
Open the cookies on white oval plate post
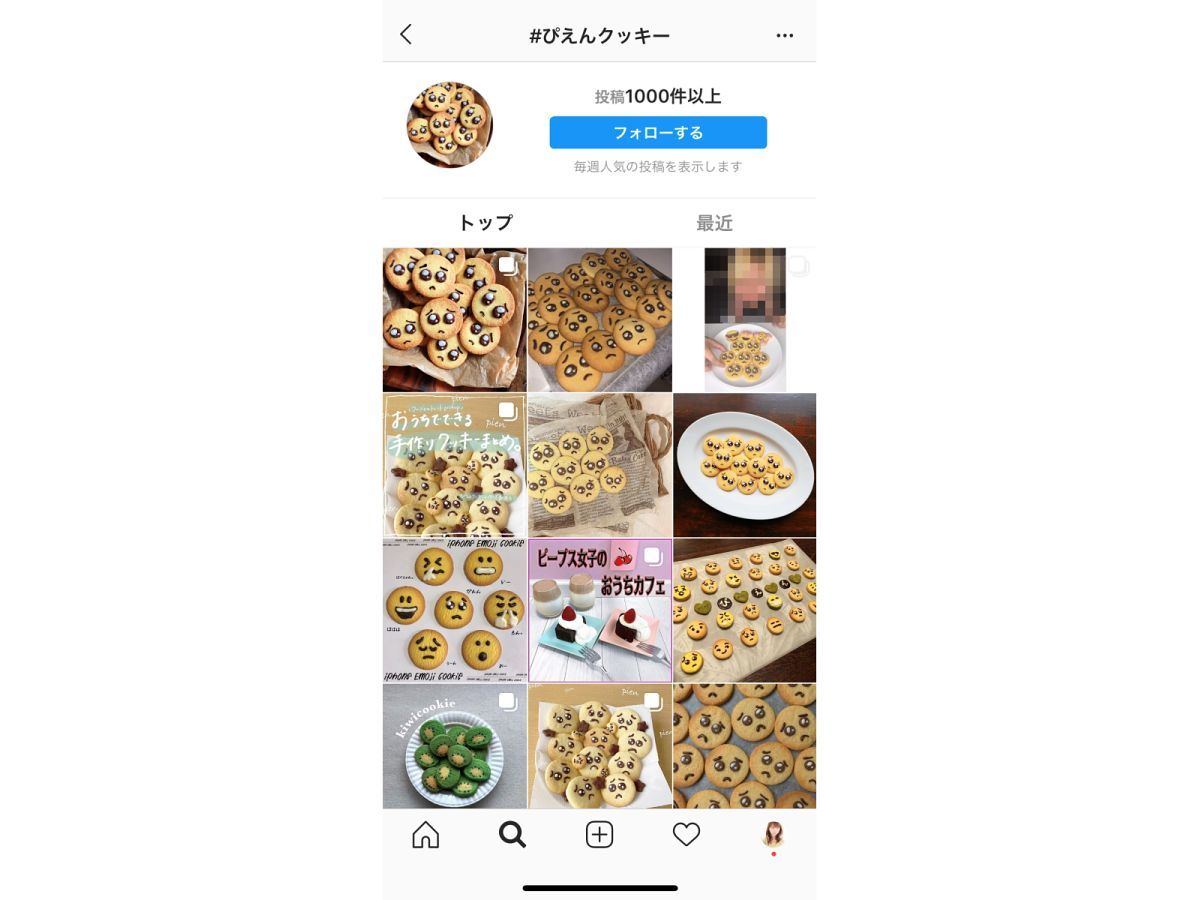click(x=744, y=465)
